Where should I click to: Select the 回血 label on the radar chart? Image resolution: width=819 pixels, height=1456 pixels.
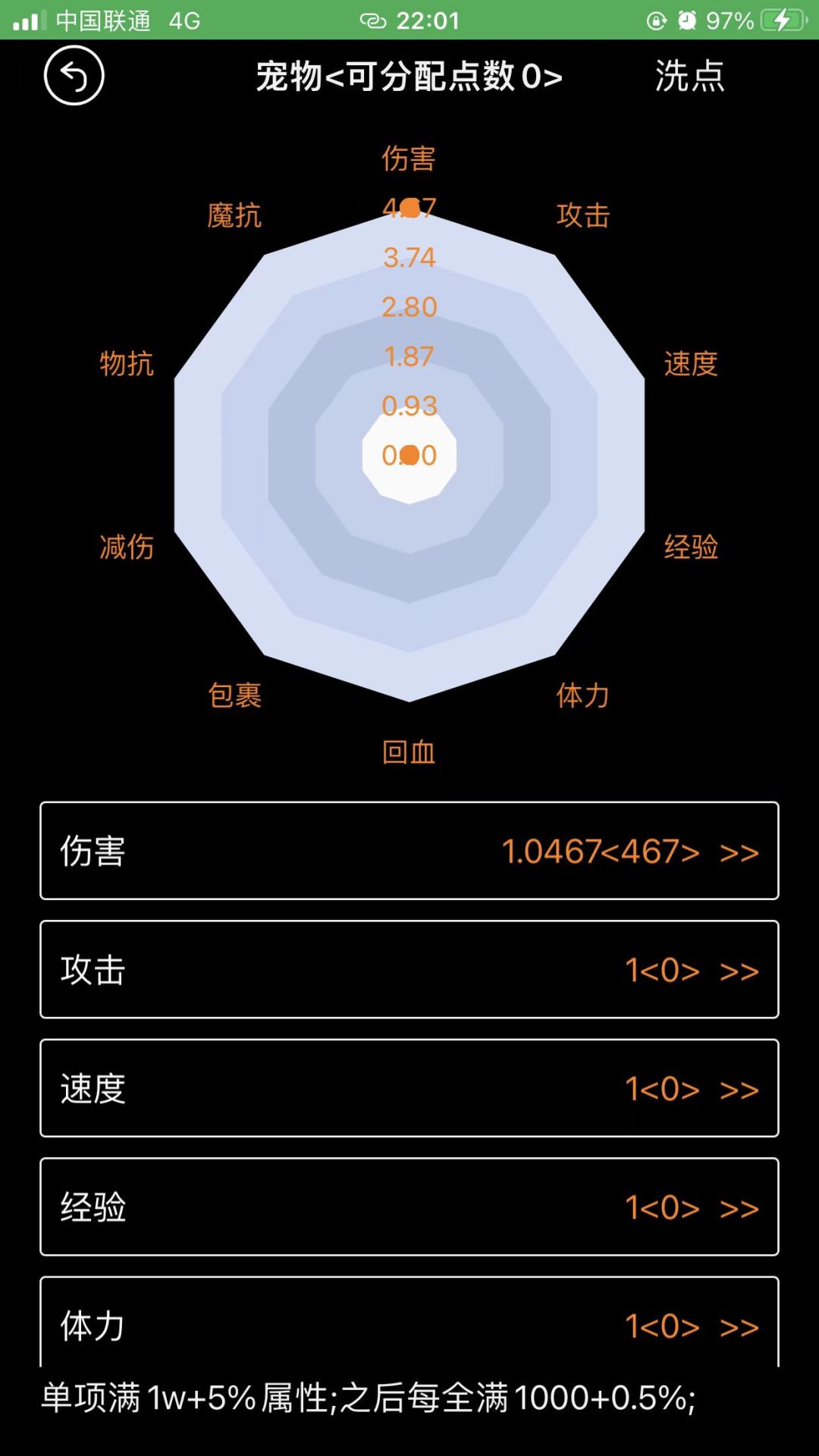coord(409,752)
